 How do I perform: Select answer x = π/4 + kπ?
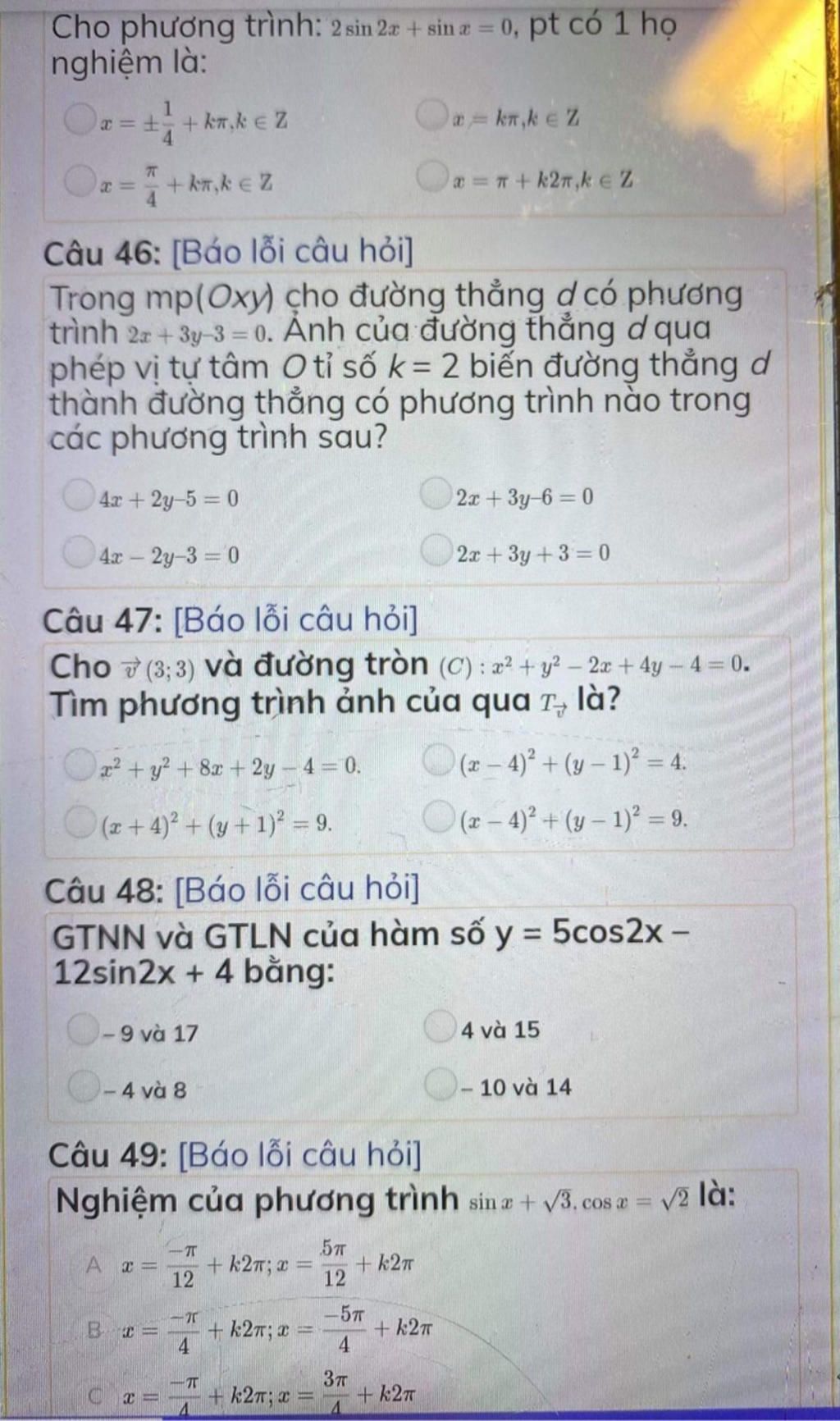(80, 179)
